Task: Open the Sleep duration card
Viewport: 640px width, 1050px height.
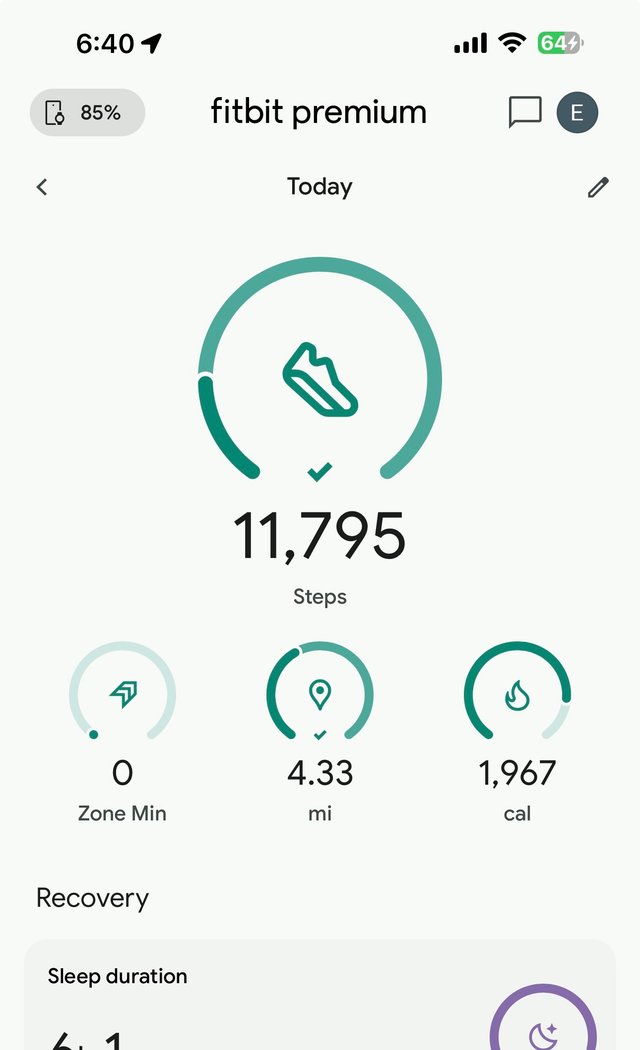Action: (320, 1000)
